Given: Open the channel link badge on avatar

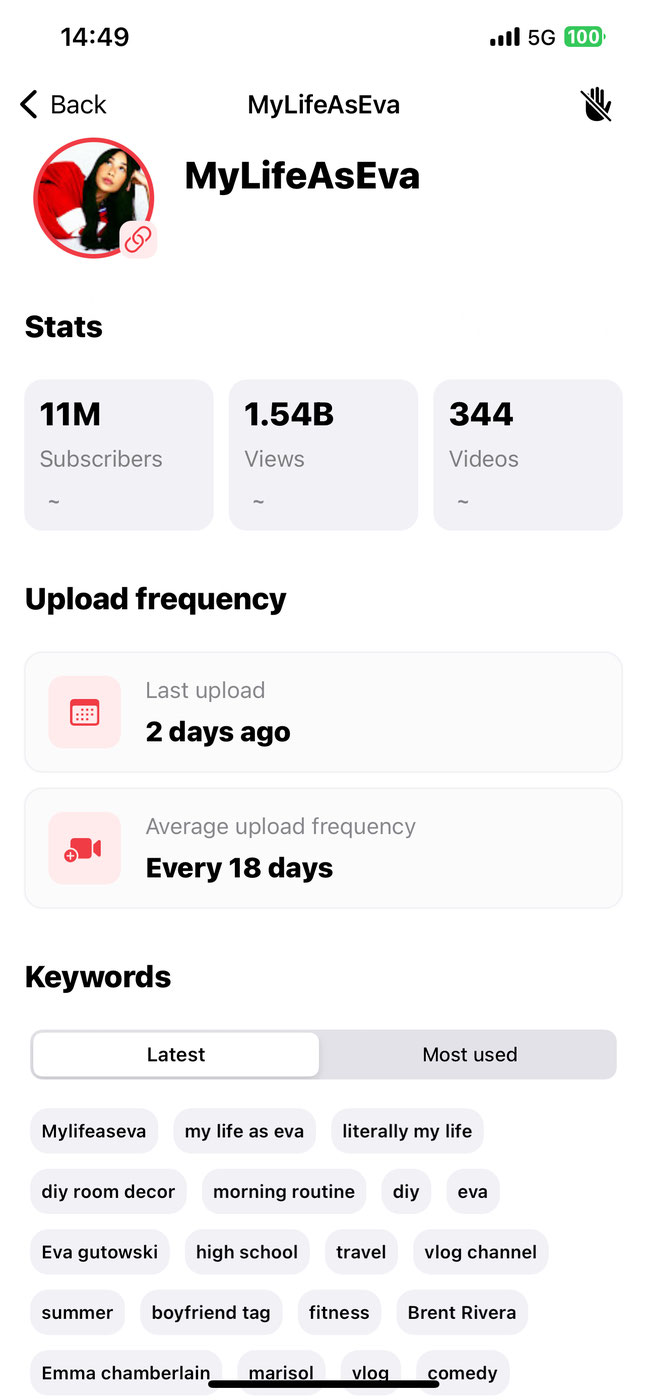Looking at the screenshot, I should click(138, 240).
